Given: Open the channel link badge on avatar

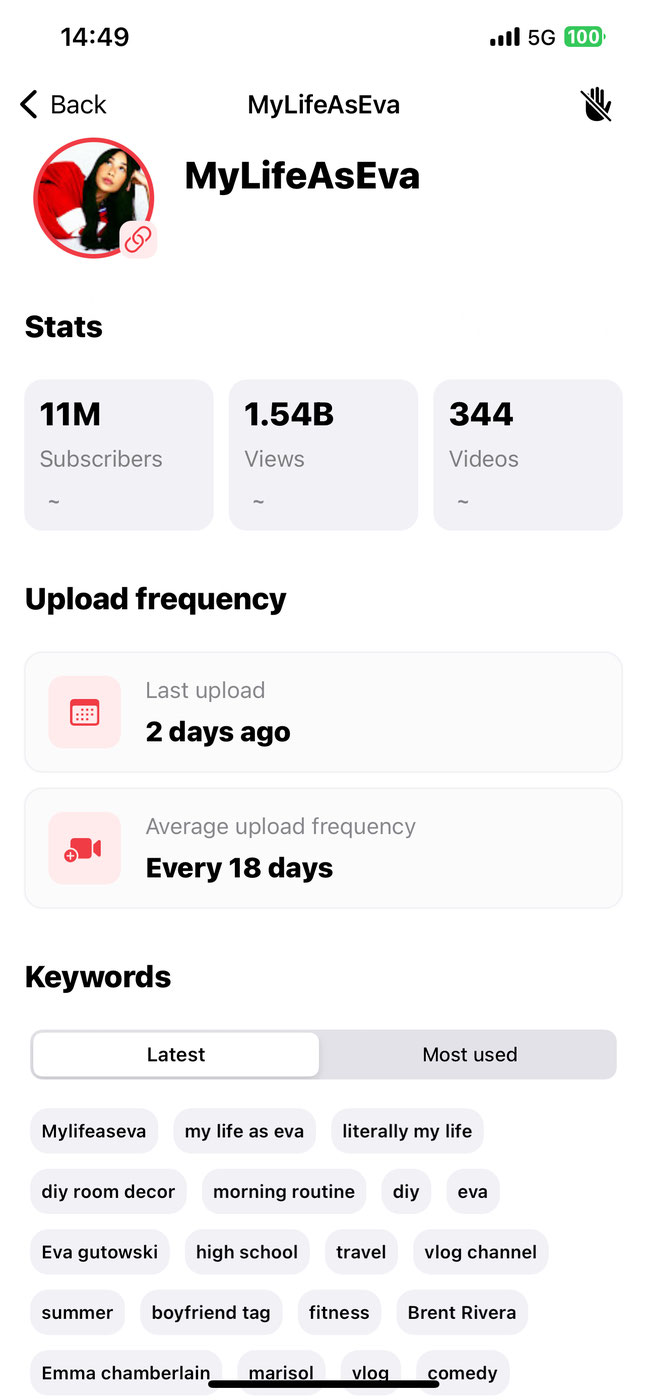Looking at the screenshot, I should click(138, 240).
